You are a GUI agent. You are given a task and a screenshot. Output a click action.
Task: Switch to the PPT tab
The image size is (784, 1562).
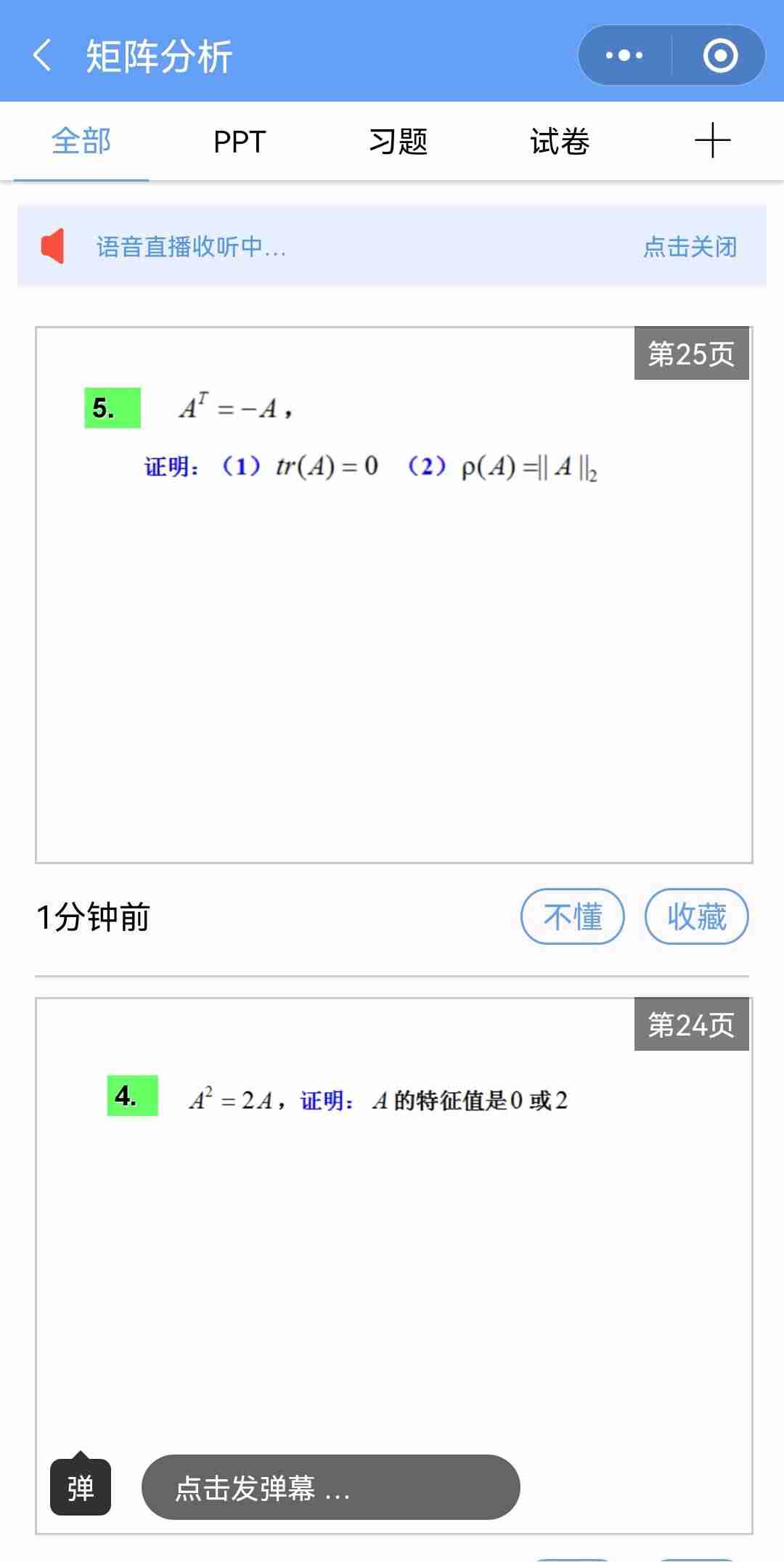240,142
